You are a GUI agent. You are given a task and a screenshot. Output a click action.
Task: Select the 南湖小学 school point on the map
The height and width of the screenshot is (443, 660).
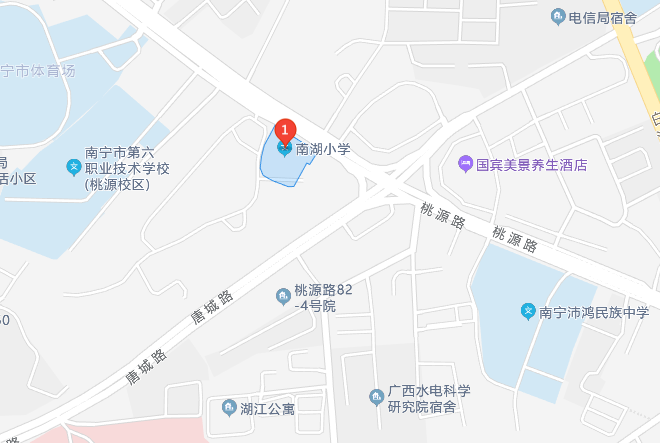(287, 150)
